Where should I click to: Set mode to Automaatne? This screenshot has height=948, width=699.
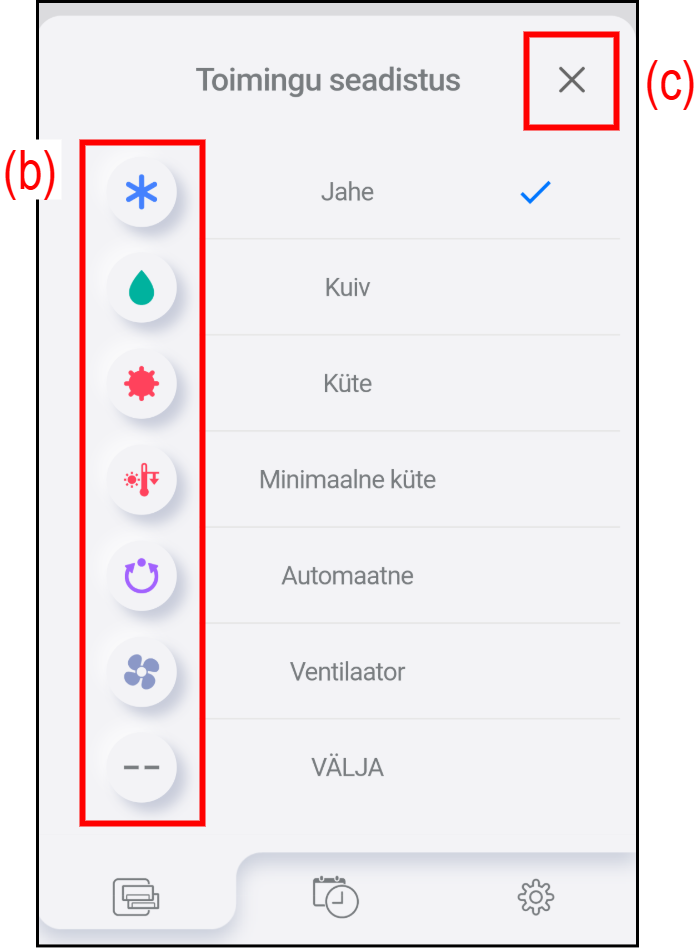[347, 576]
